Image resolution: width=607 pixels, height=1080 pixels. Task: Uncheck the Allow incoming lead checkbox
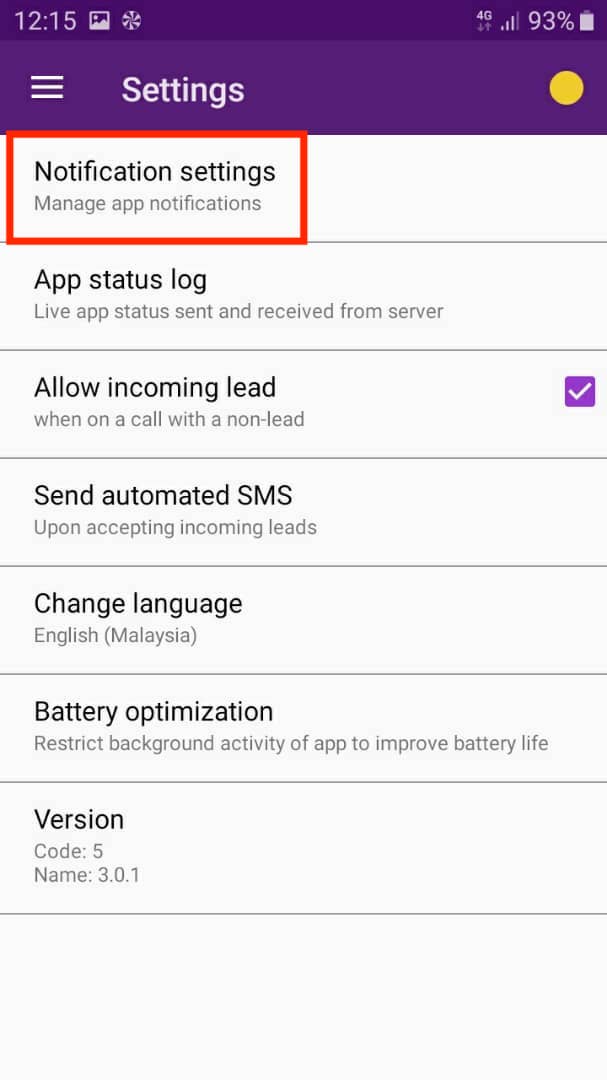coord(579,391)
